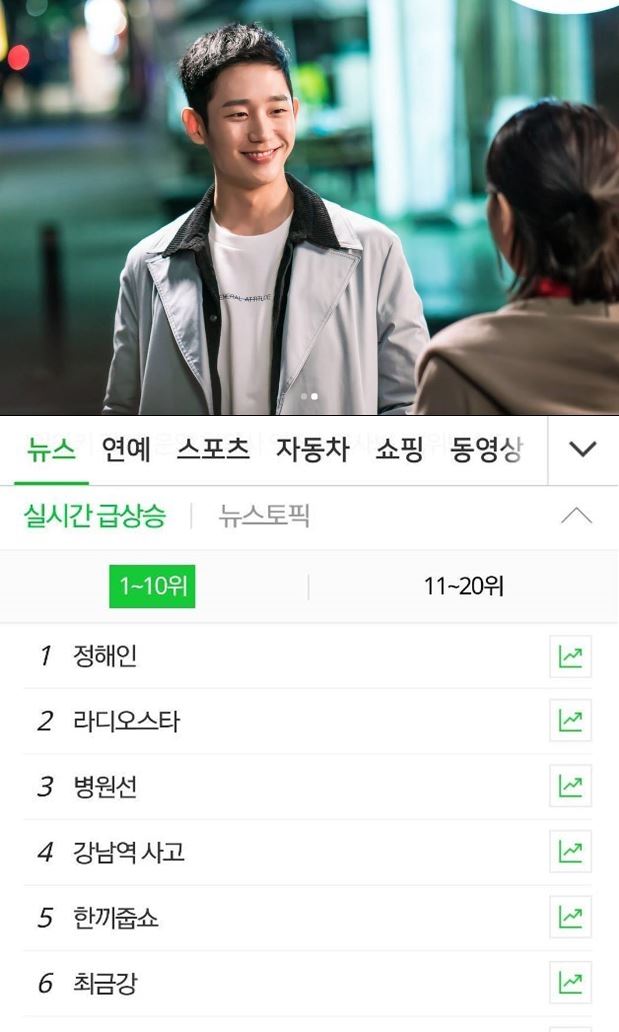
Task: Search the keyword 병원선
Action: (x=105, y=787)
